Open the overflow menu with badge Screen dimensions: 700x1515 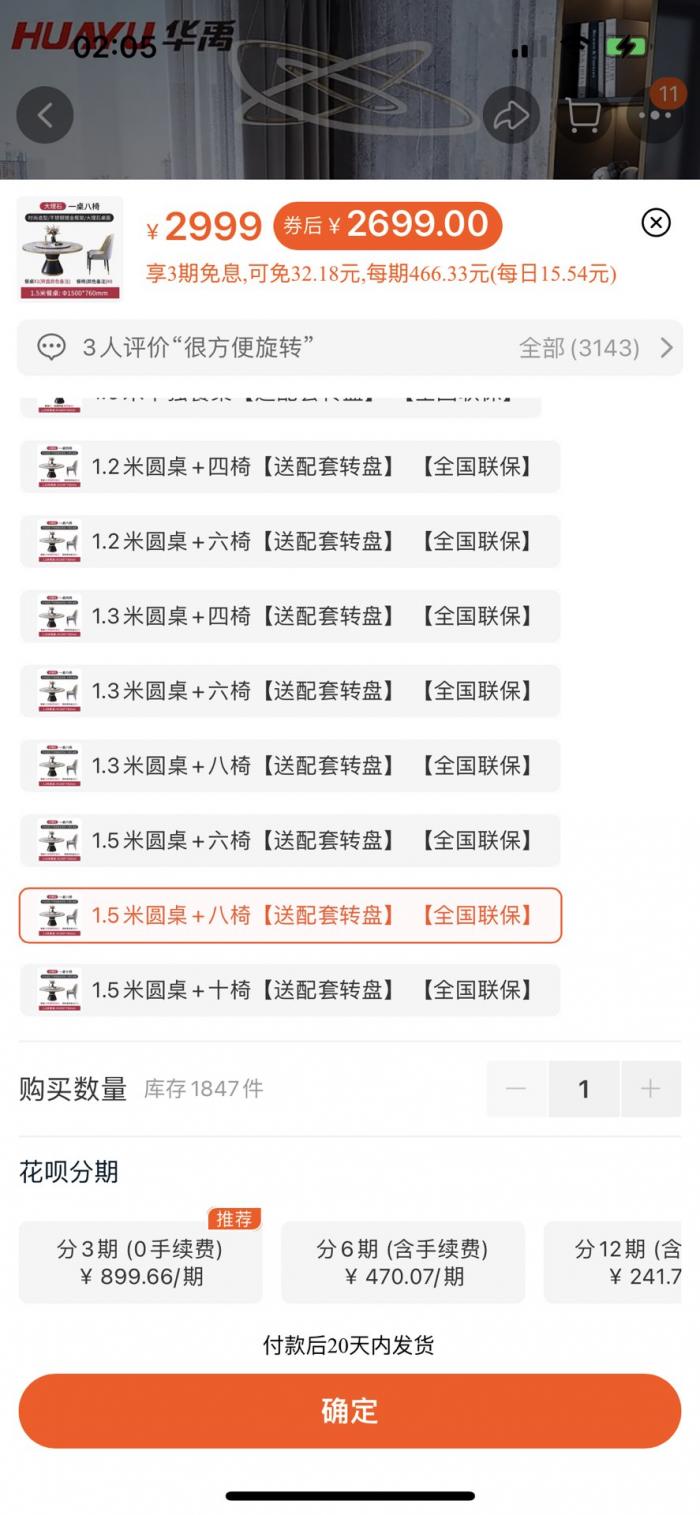coord(656,115)
